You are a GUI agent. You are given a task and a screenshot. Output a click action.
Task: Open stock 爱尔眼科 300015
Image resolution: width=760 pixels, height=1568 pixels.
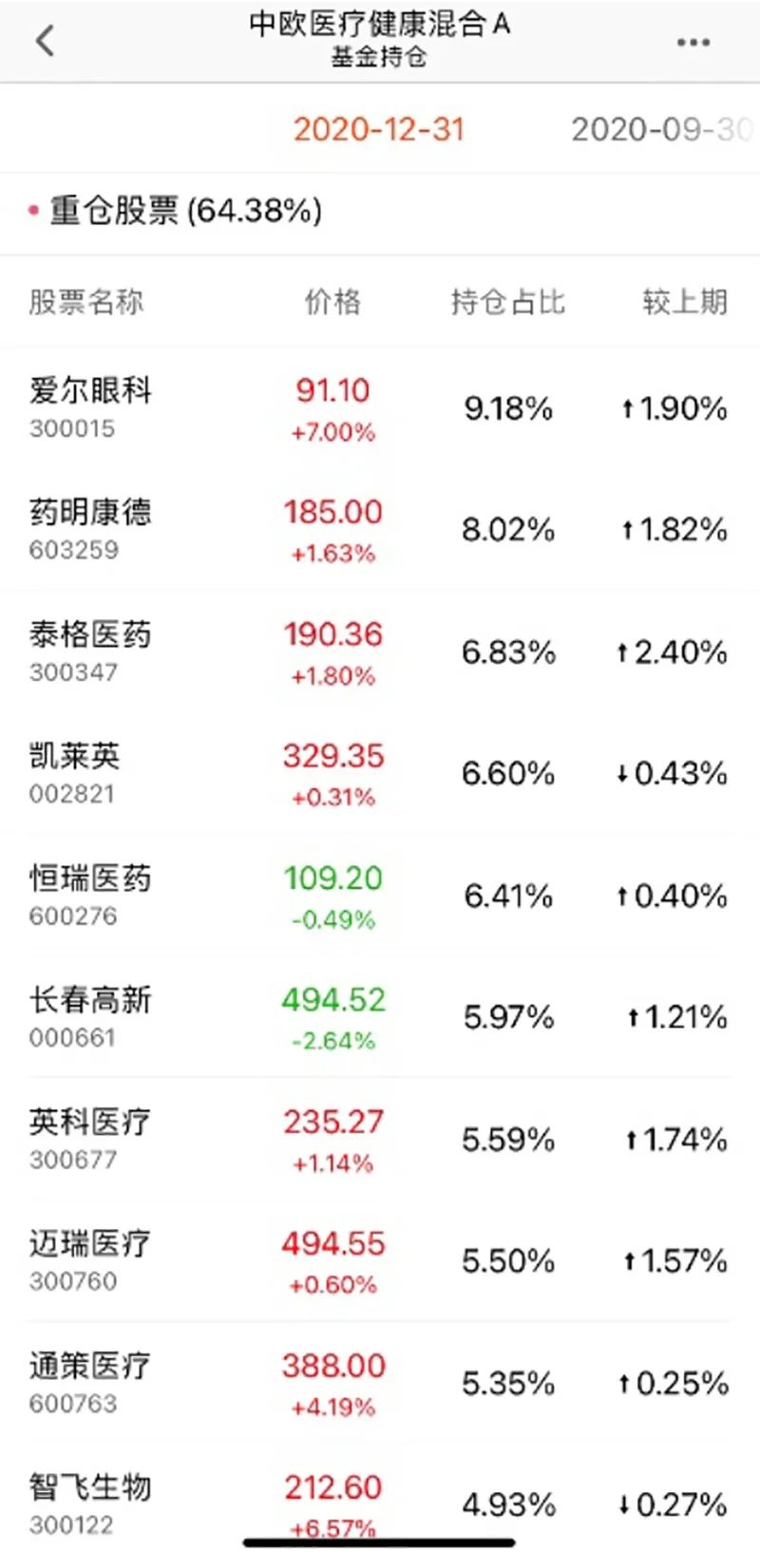[x=380, y=408]
